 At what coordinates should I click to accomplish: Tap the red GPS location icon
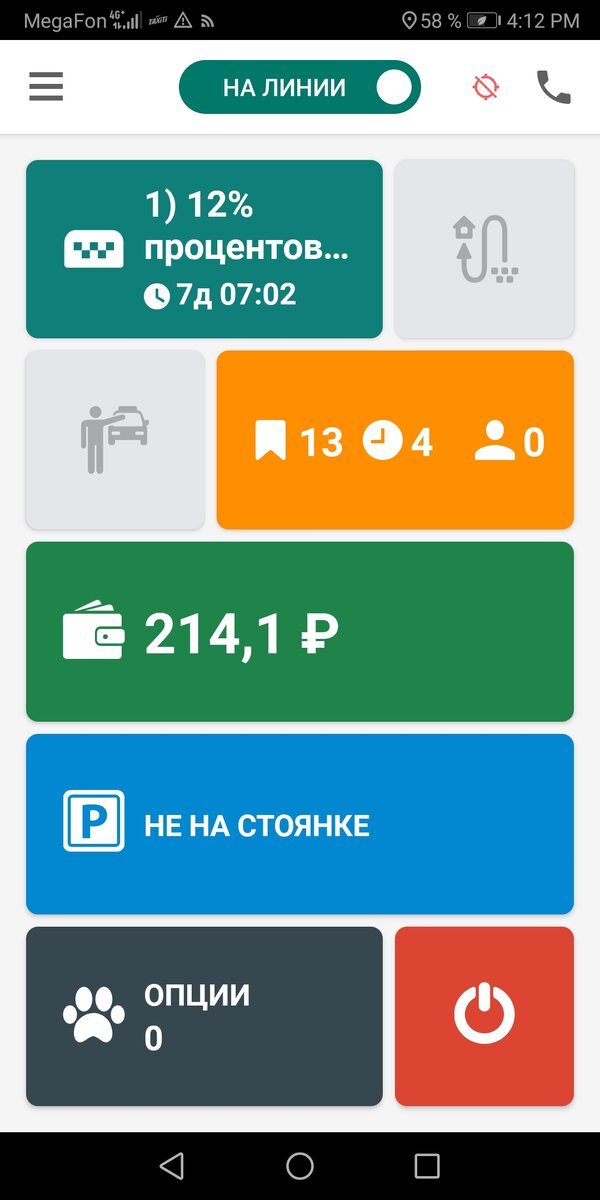486,88
